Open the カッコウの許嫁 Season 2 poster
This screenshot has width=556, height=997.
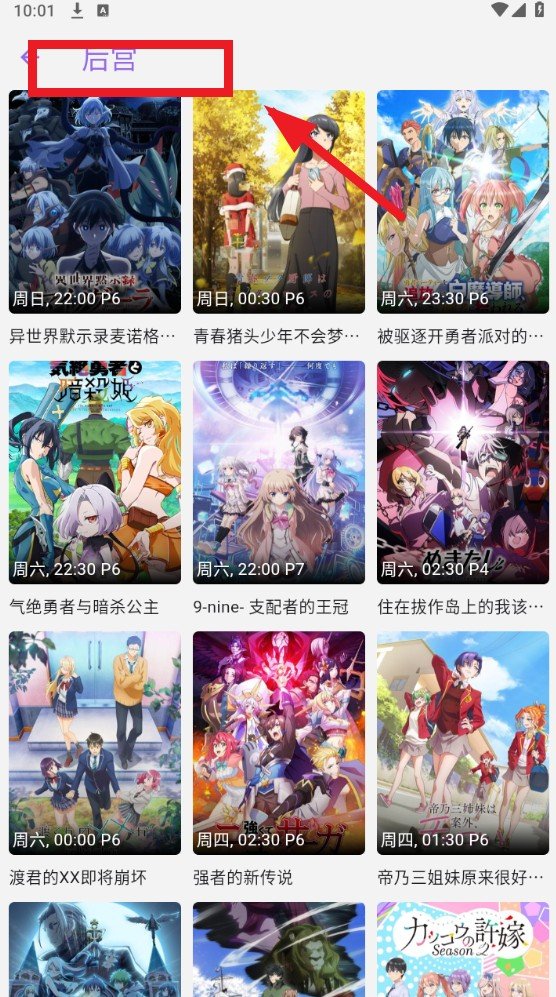462,949
